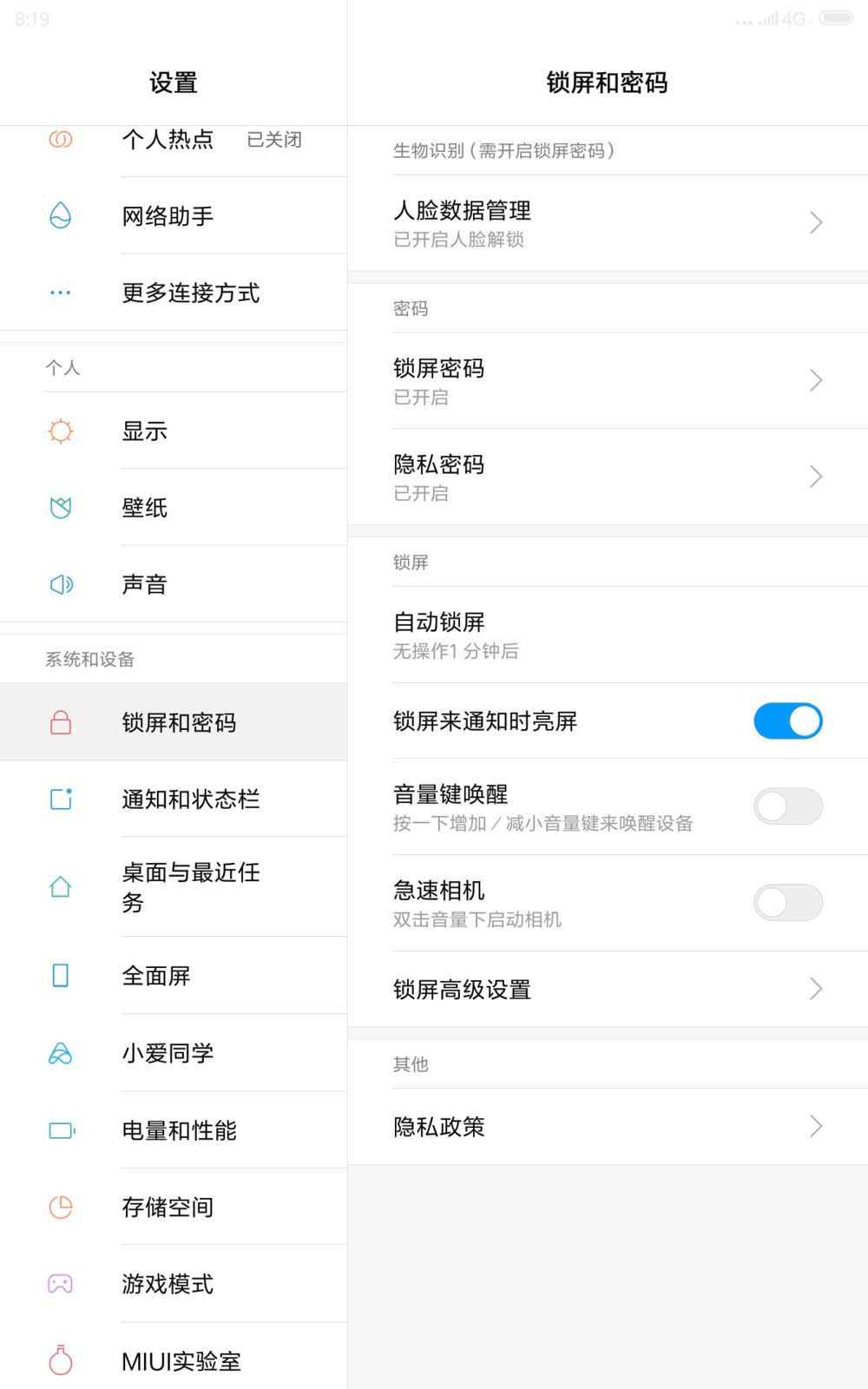This screenshot has height=1389, width=868.
Task: Open 声音 sound settings
Action: coord(174,584)
